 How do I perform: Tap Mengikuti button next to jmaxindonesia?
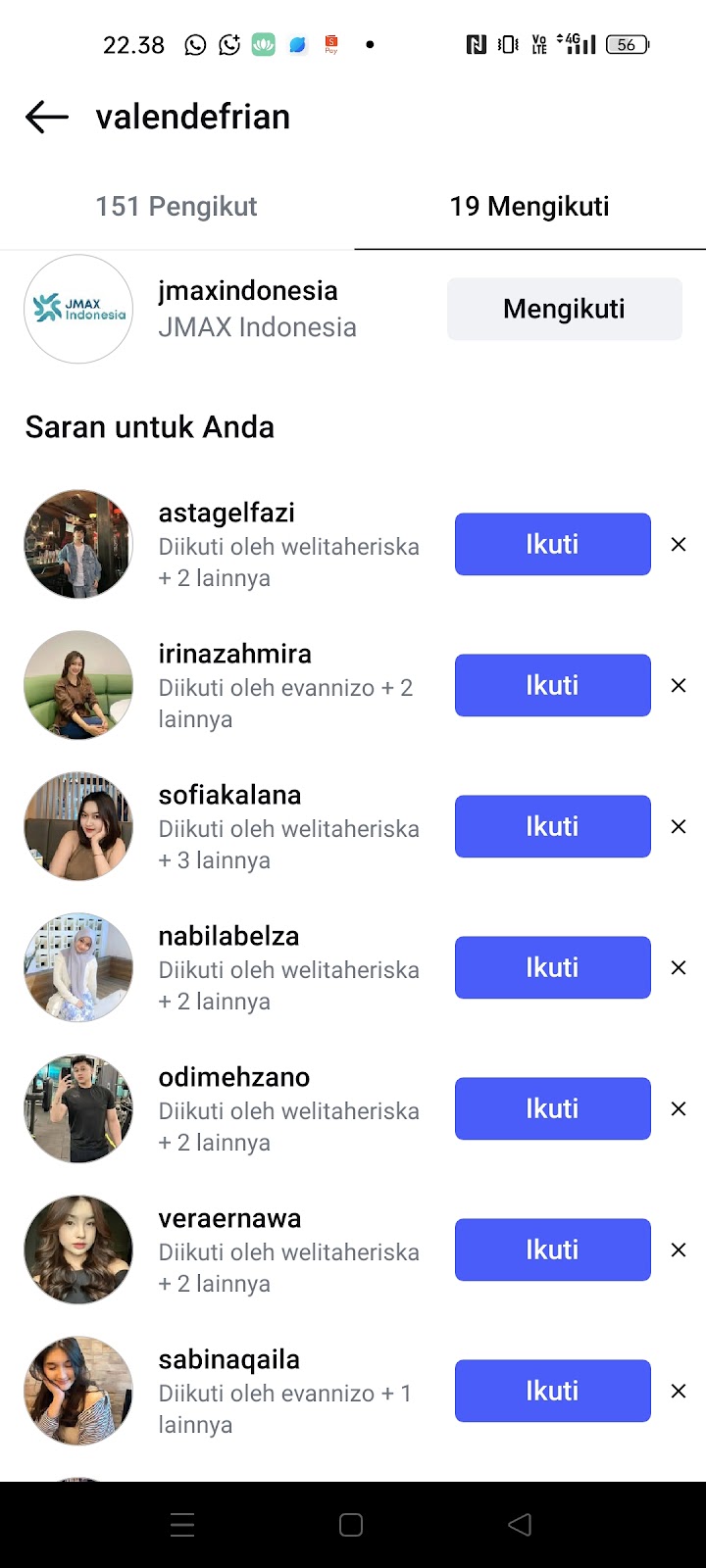coord(564,310)
